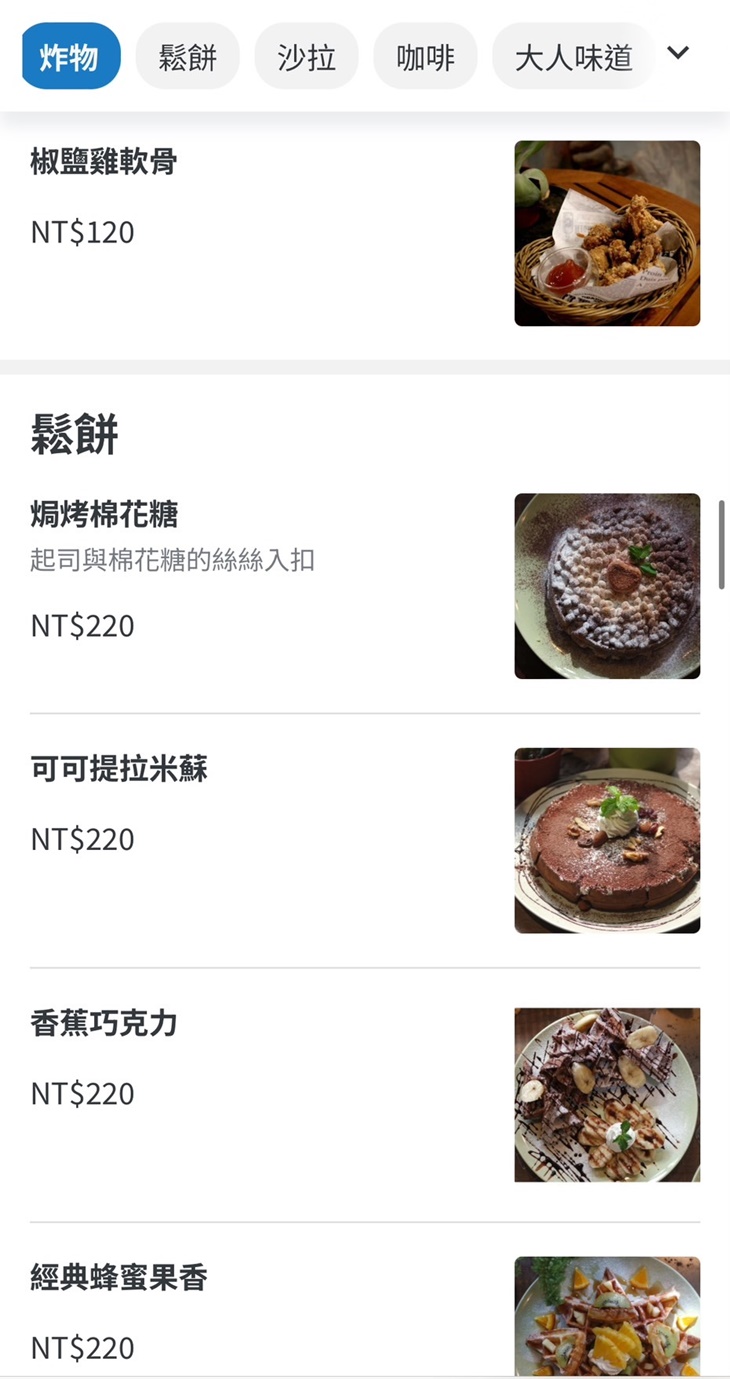The height and width of the screenshot is (1379, 730).
Task: Click the NT$120 price of 椒鹽雞軟骨
Action: [81, 232]
